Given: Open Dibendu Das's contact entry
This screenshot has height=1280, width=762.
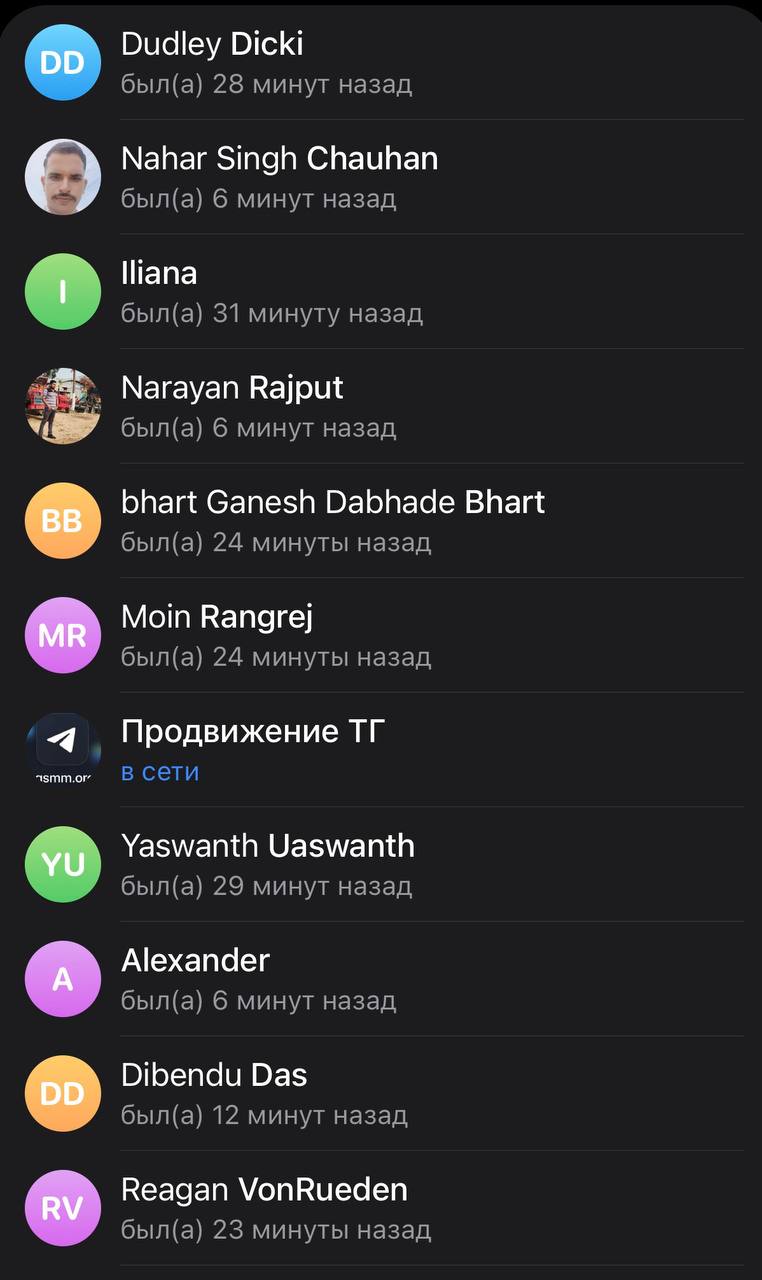Looking at the screenshot, I should pos(381,1093).
